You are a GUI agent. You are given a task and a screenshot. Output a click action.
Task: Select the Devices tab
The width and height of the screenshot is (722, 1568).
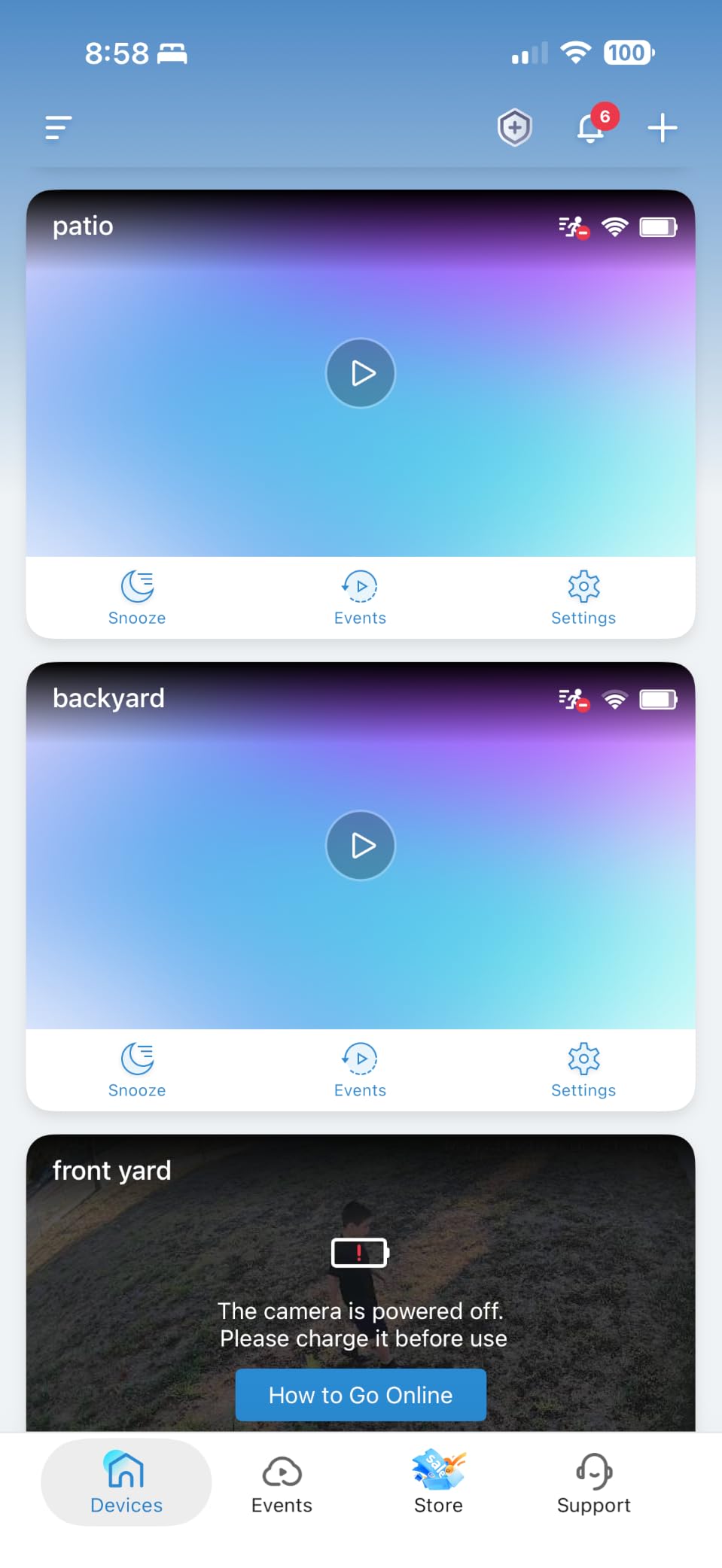pos(126,1483)
